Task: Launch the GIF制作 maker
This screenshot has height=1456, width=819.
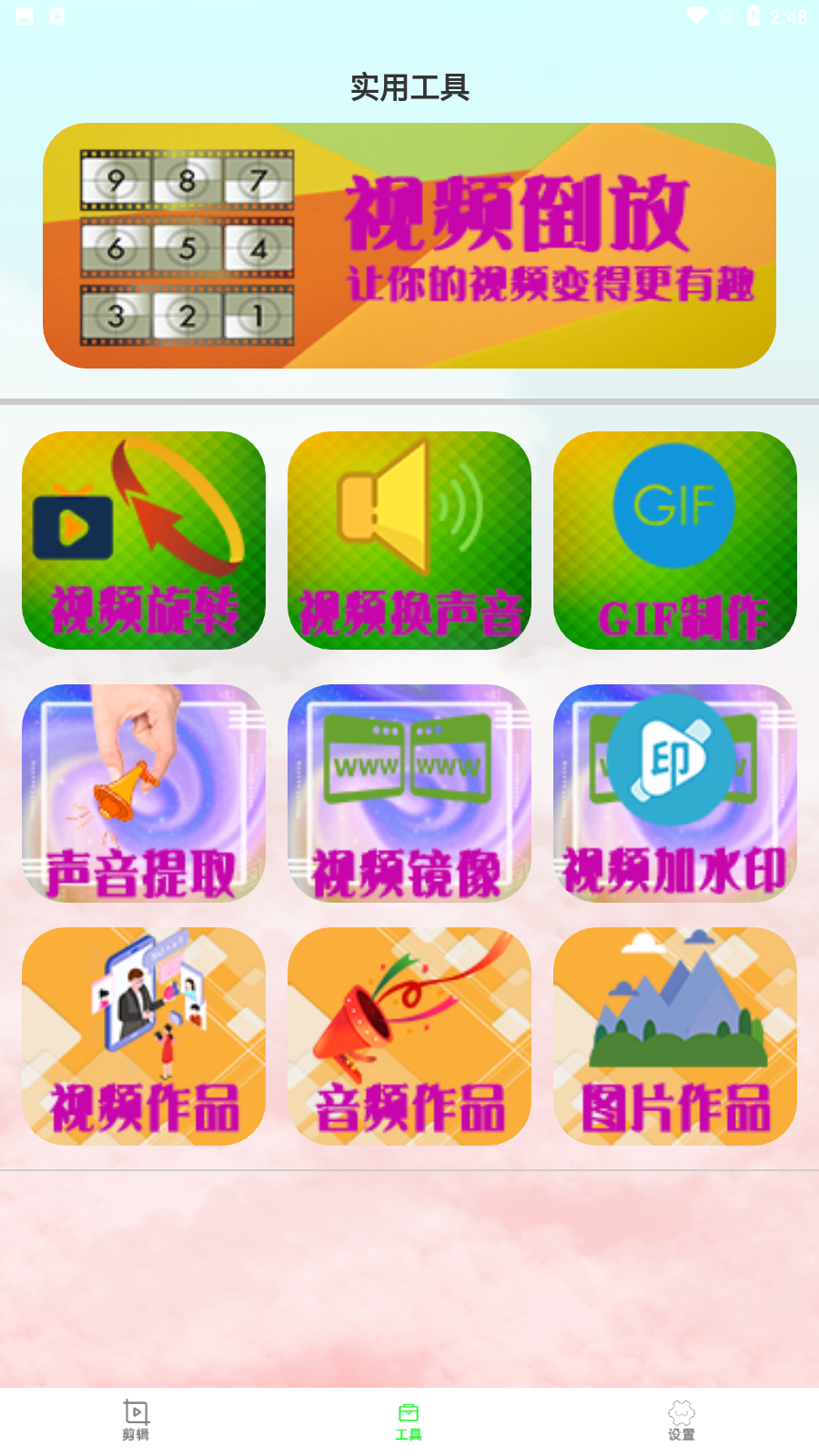Action: pyautogui.click(x=675, y=541)
